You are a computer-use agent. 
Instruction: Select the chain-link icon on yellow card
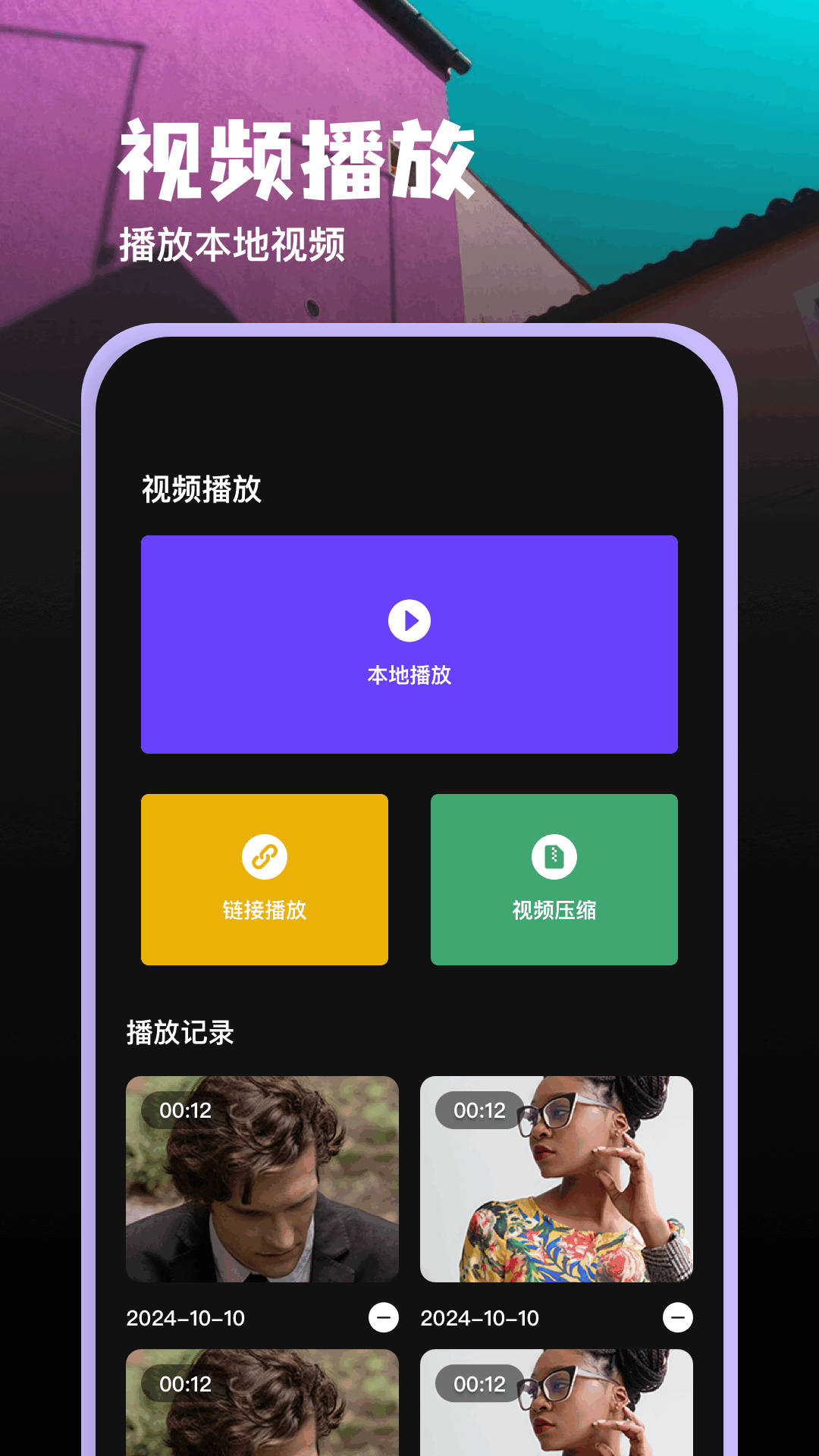[264, 856]
